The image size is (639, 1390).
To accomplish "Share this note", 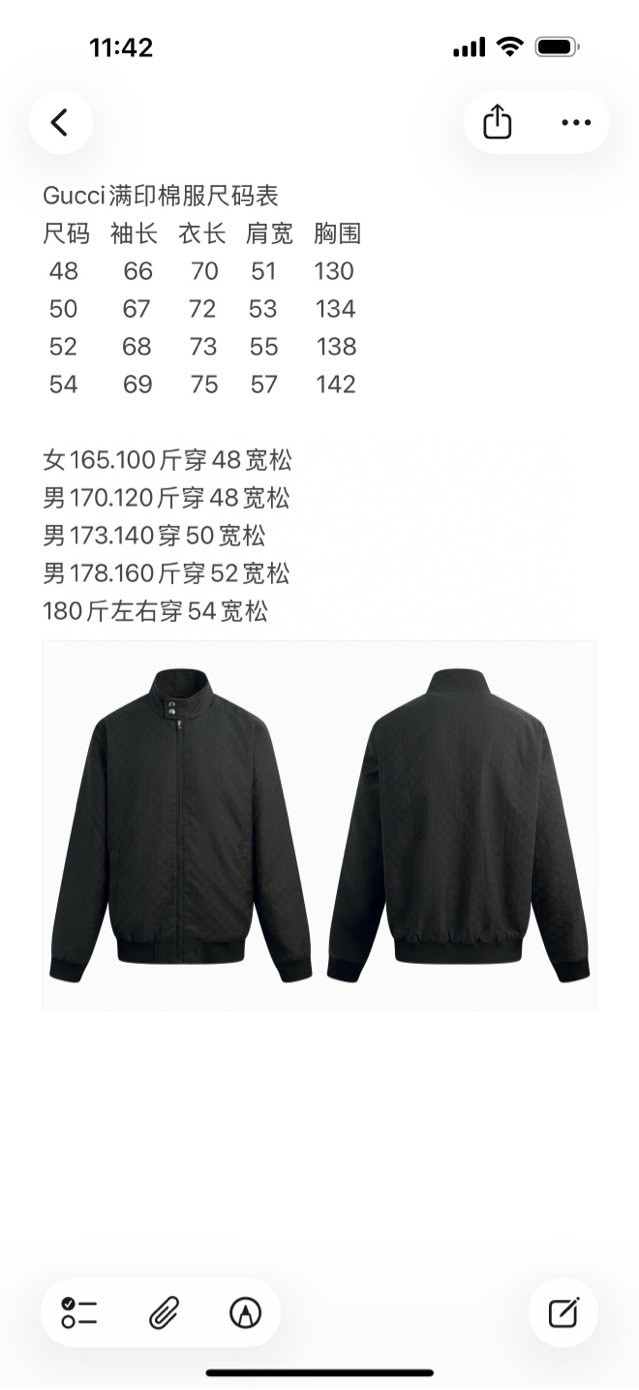I will (497, 123).
